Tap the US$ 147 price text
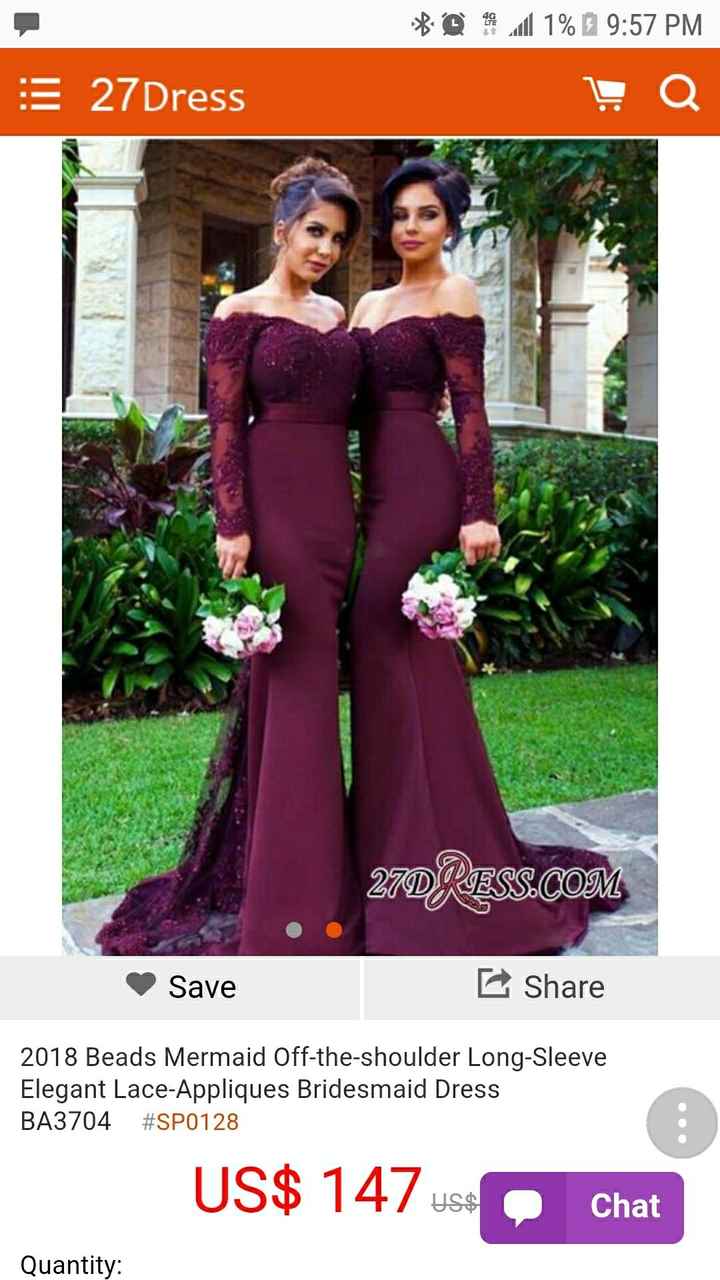This screenshot has height=1280, width=720. pos(306,1188)
